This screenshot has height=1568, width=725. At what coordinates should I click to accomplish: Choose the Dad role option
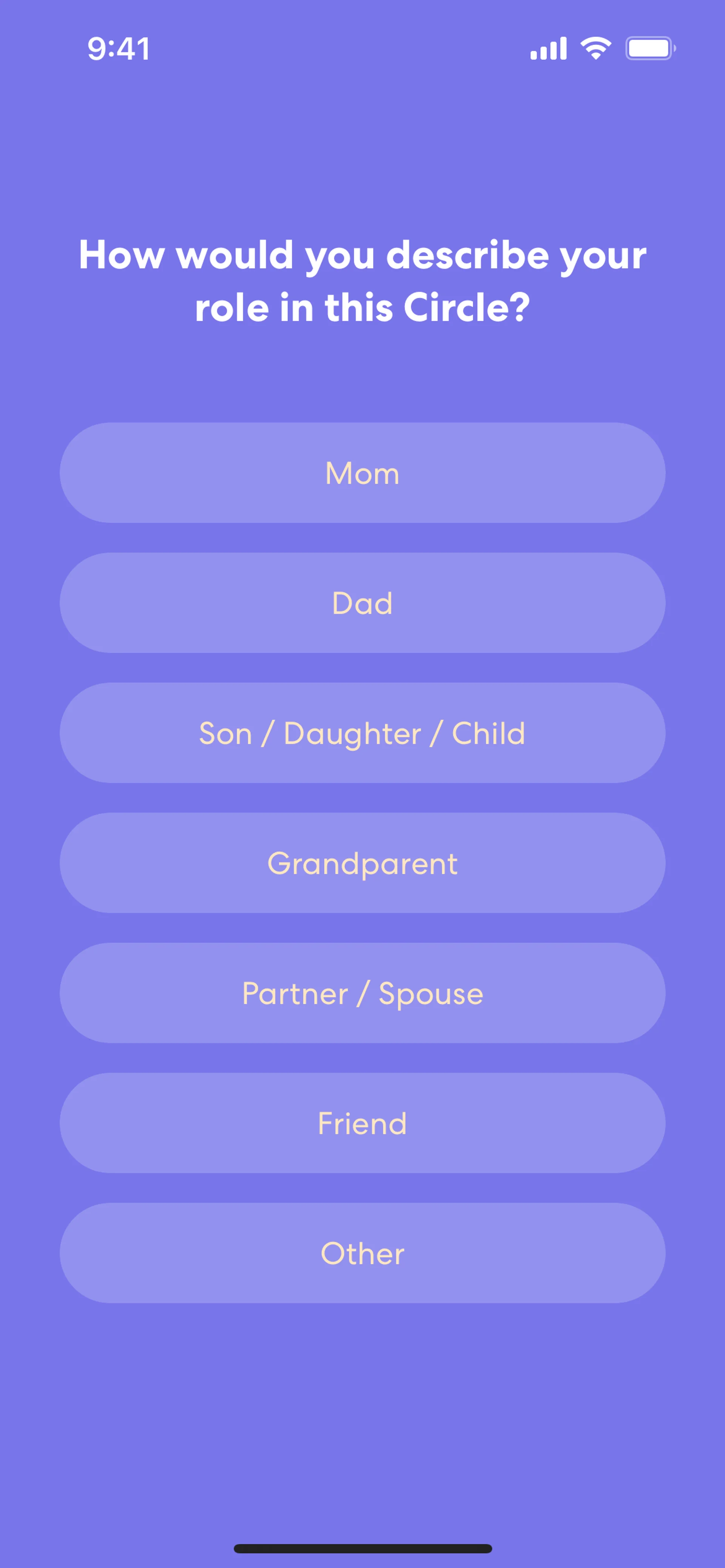tap(362, 603)
